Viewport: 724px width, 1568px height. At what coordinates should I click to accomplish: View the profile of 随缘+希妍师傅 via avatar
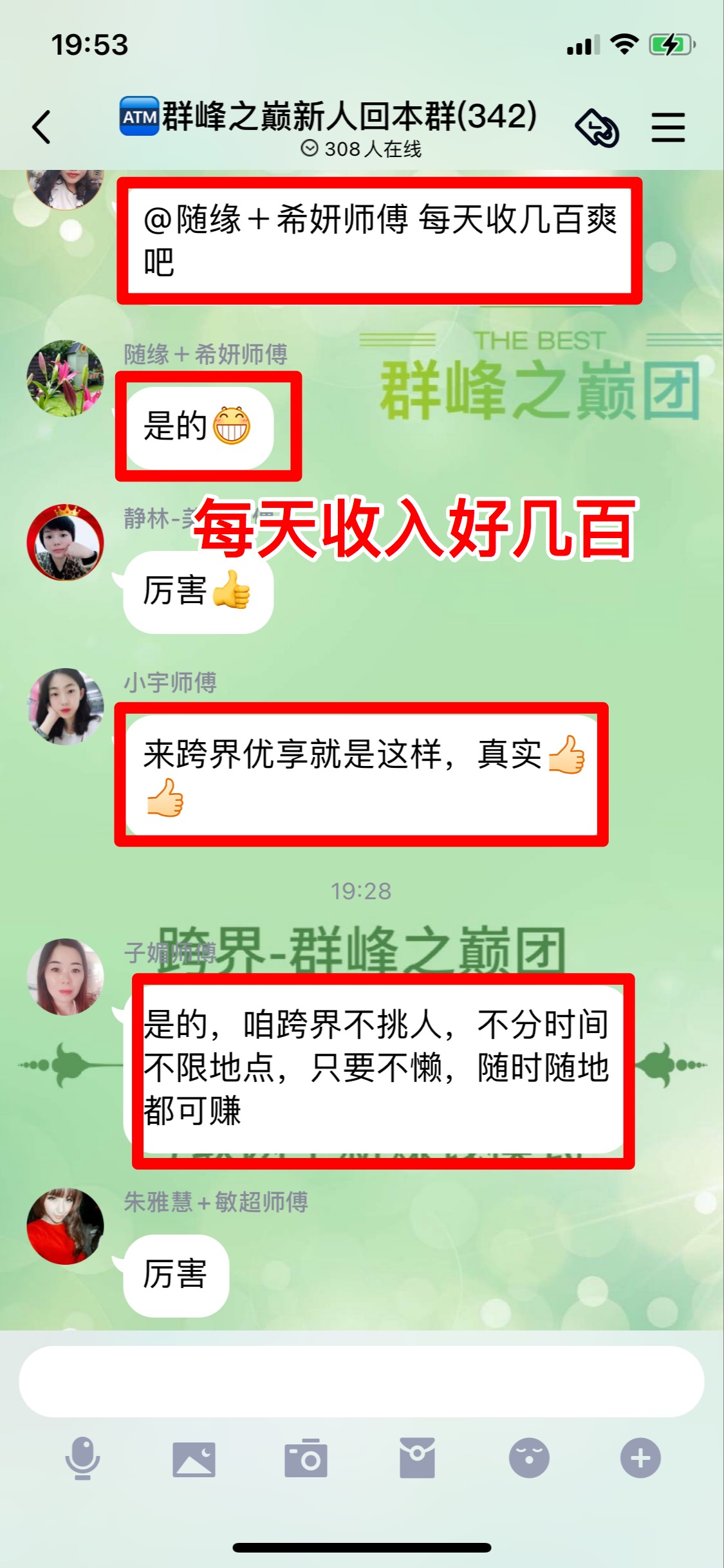pyautogui.click(x=65, y=379)
